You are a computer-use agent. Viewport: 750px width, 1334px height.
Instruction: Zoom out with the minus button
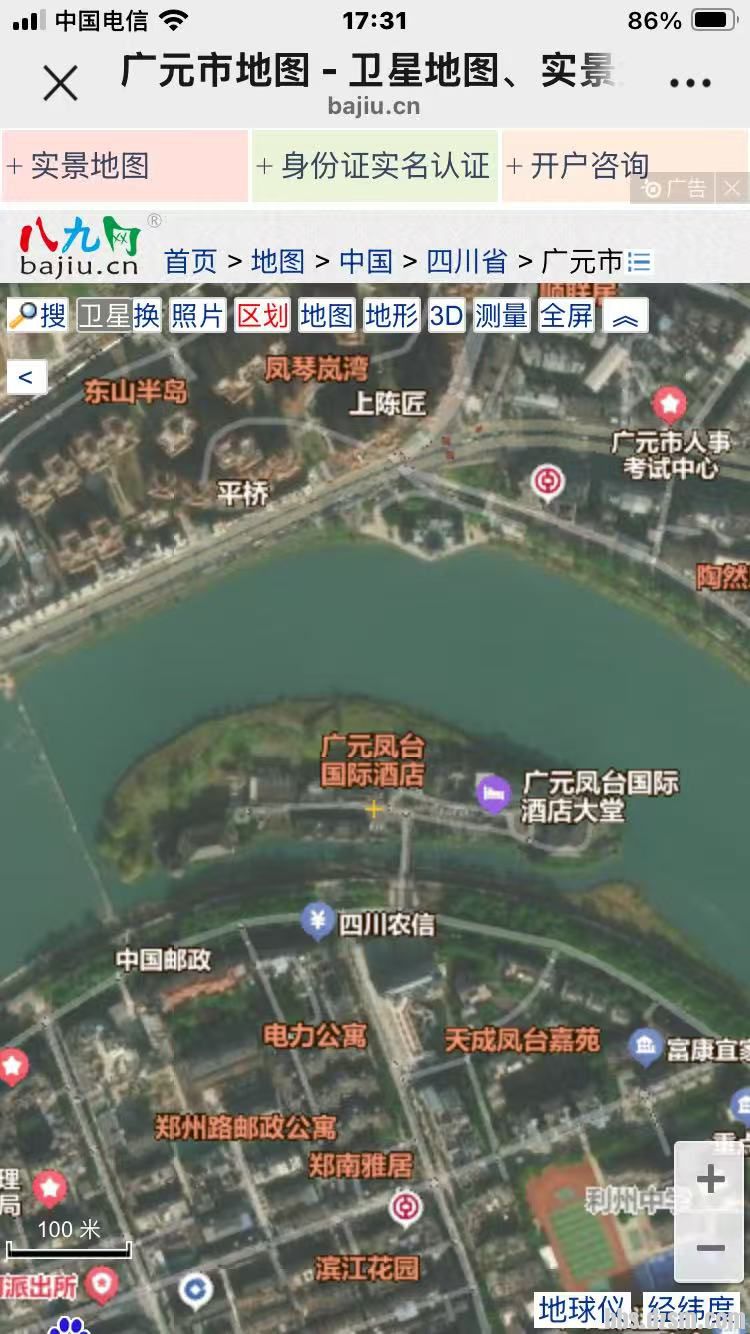coord(710,1248)
